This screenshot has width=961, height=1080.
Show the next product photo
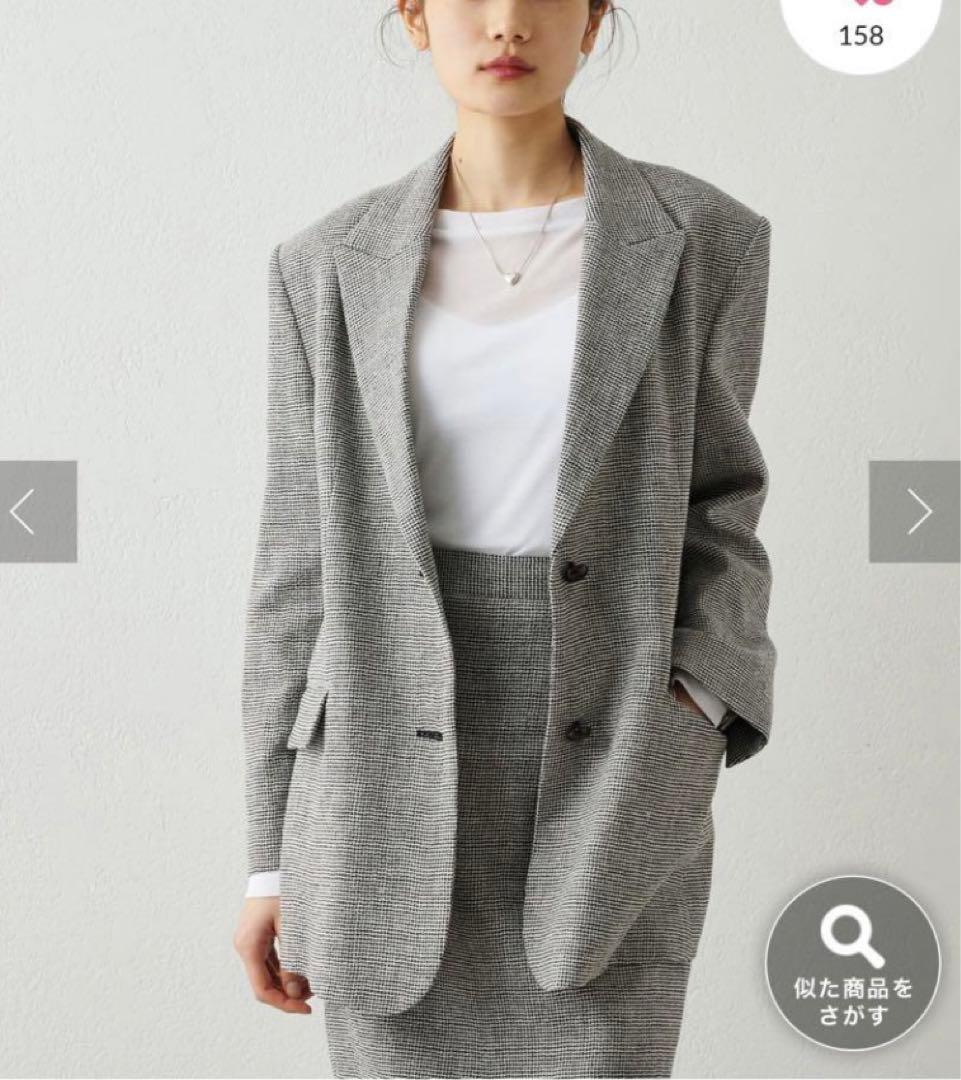tap(914, 511)
